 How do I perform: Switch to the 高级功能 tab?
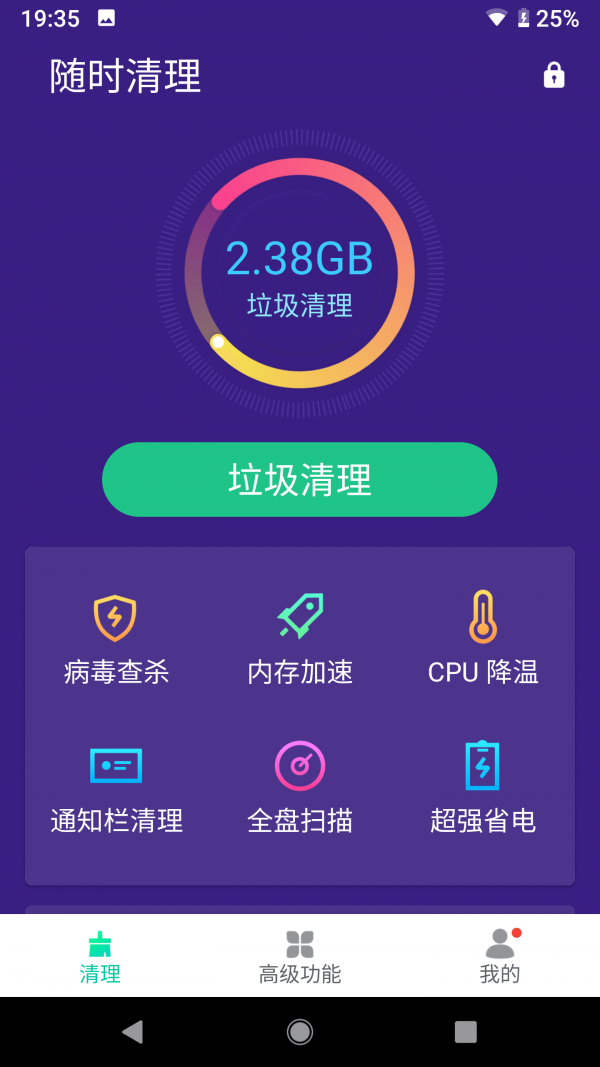point(300,956)
